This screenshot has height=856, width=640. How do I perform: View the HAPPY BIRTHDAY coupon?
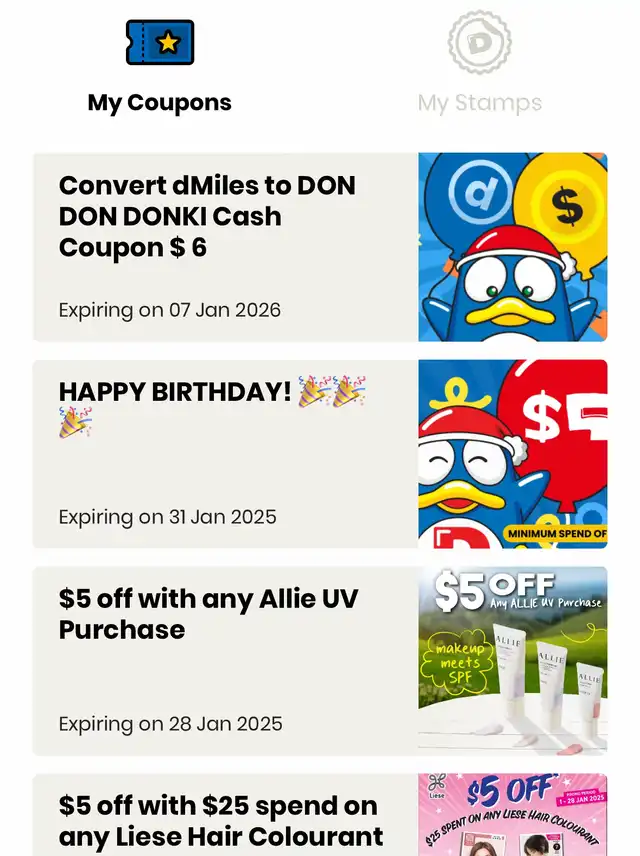click(x=320, y=454)
